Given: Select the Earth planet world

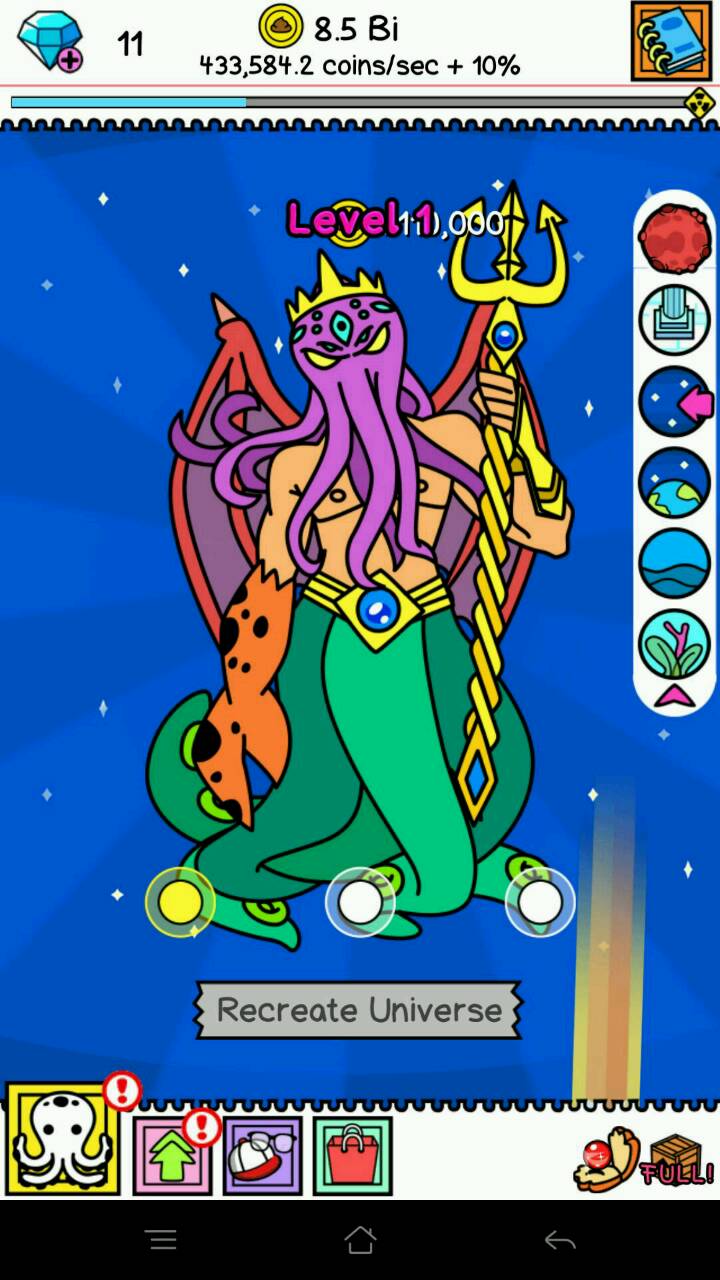Looking at the screenshot, I should coord(675,482).
